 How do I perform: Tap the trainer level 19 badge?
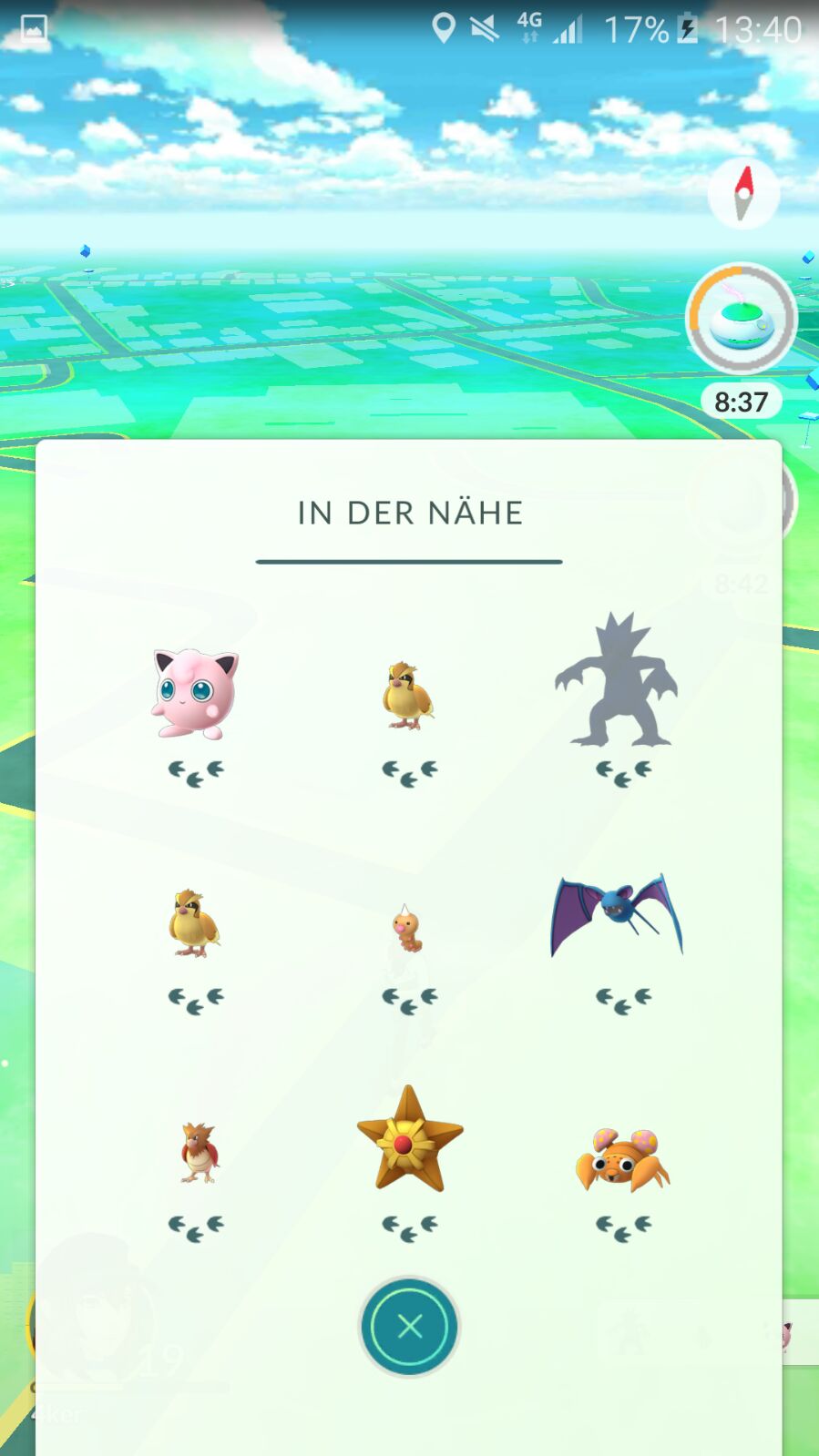[160, 1360]
